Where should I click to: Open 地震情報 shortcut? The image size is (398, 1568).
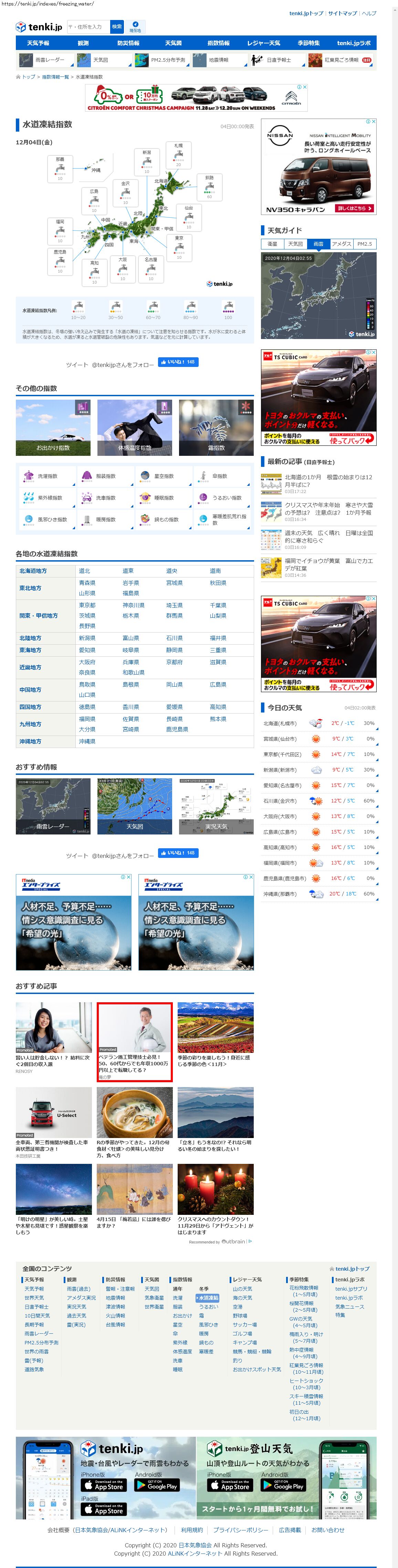217,60
